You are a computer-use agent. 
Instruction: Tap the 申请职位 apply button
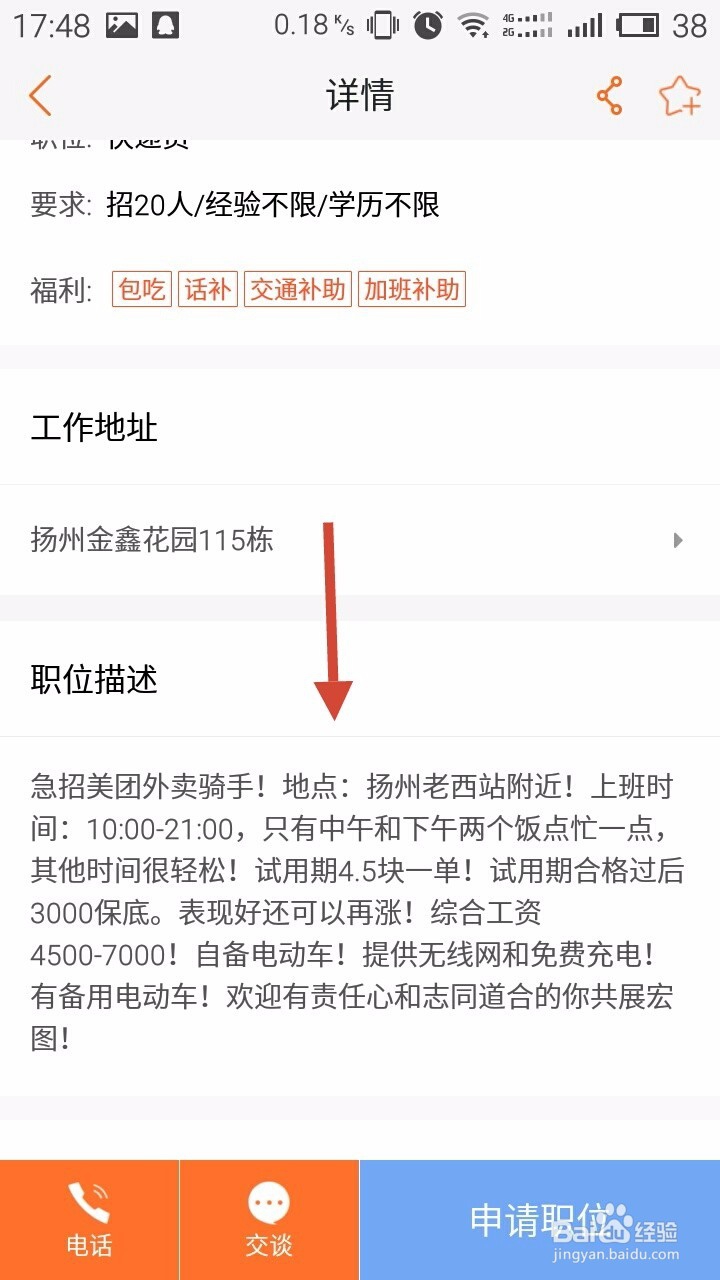pyautogui.click(x=539, y=1218)
